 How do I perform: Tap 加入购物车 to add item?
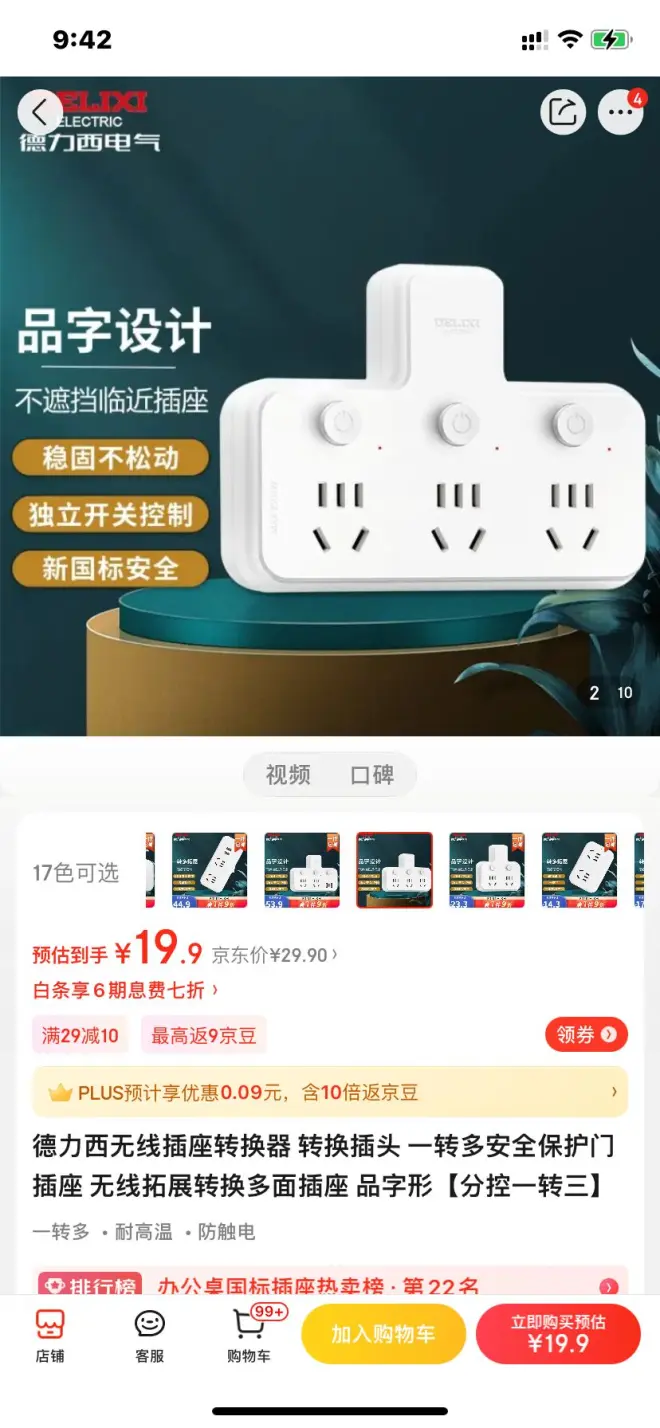383,1334
